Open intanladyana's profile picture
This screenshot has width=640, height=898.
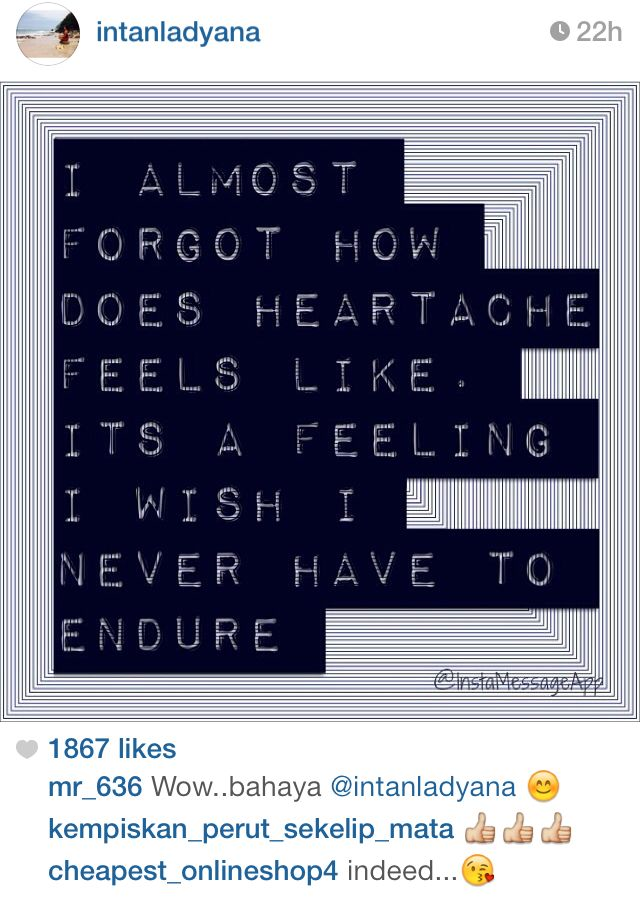pos(47,34)
